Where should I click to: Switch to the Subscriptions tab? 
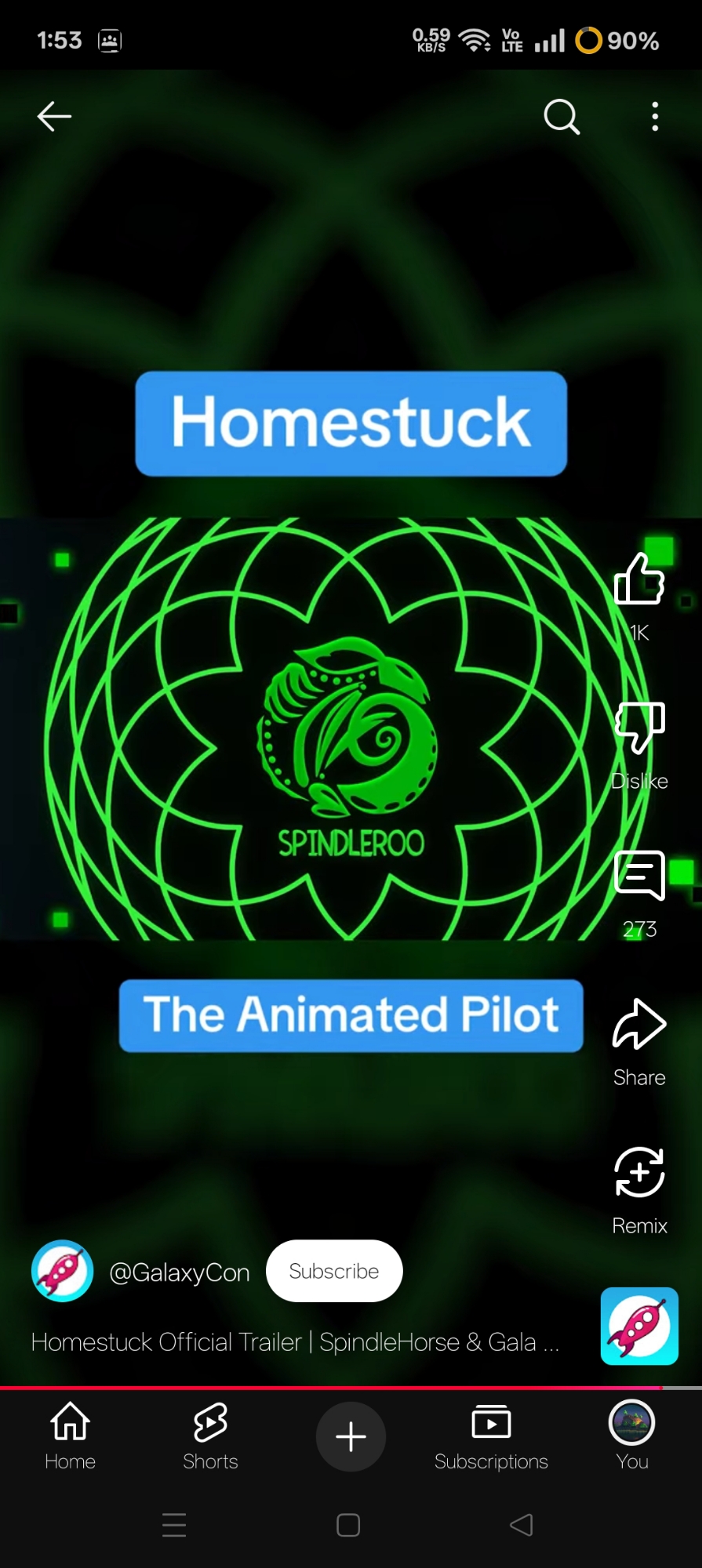pyautogui.click(x=491, y=1436)
